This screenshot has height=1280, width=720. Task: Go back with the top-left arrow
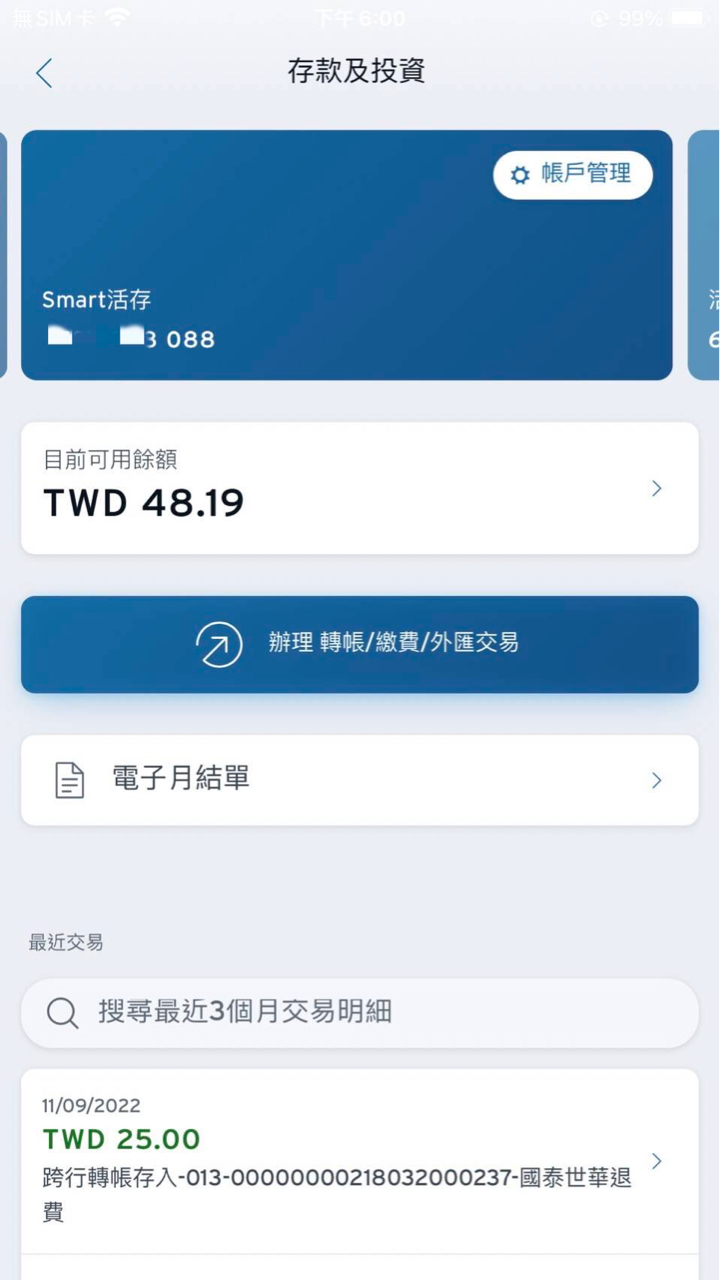pos(44,73)
